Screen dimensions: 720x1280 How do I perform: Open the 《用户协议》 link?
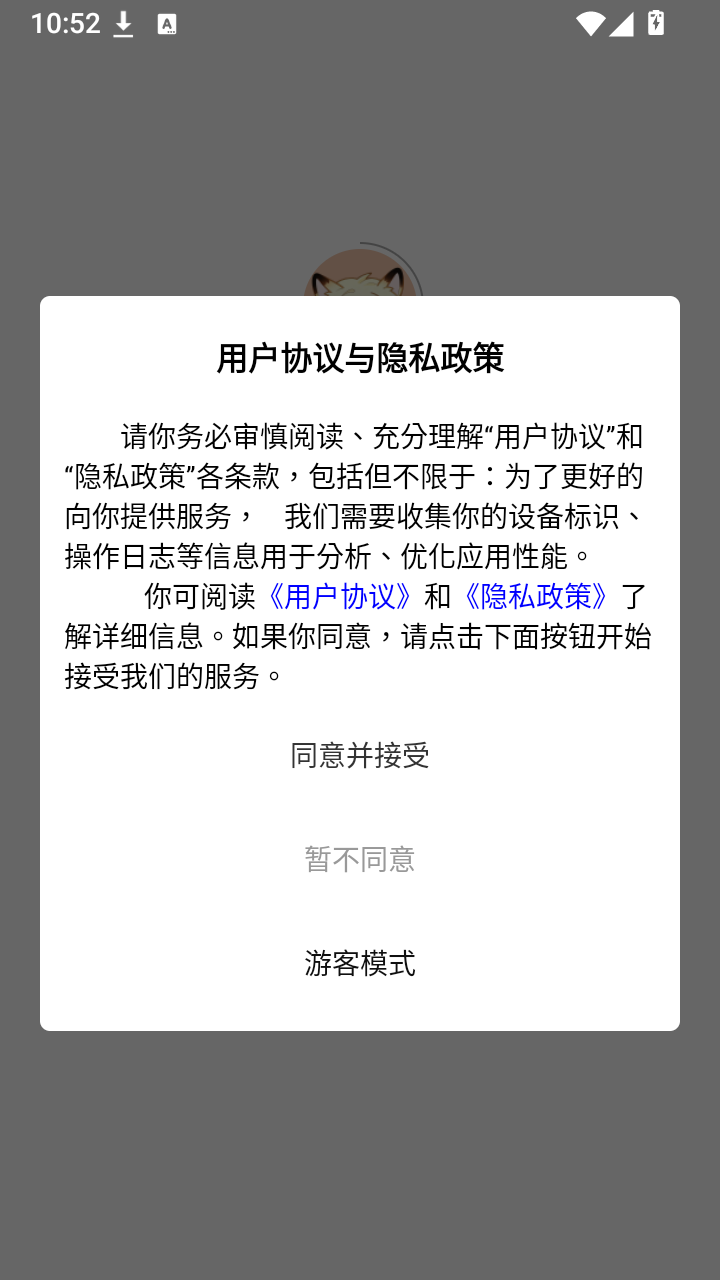(340, 596)
